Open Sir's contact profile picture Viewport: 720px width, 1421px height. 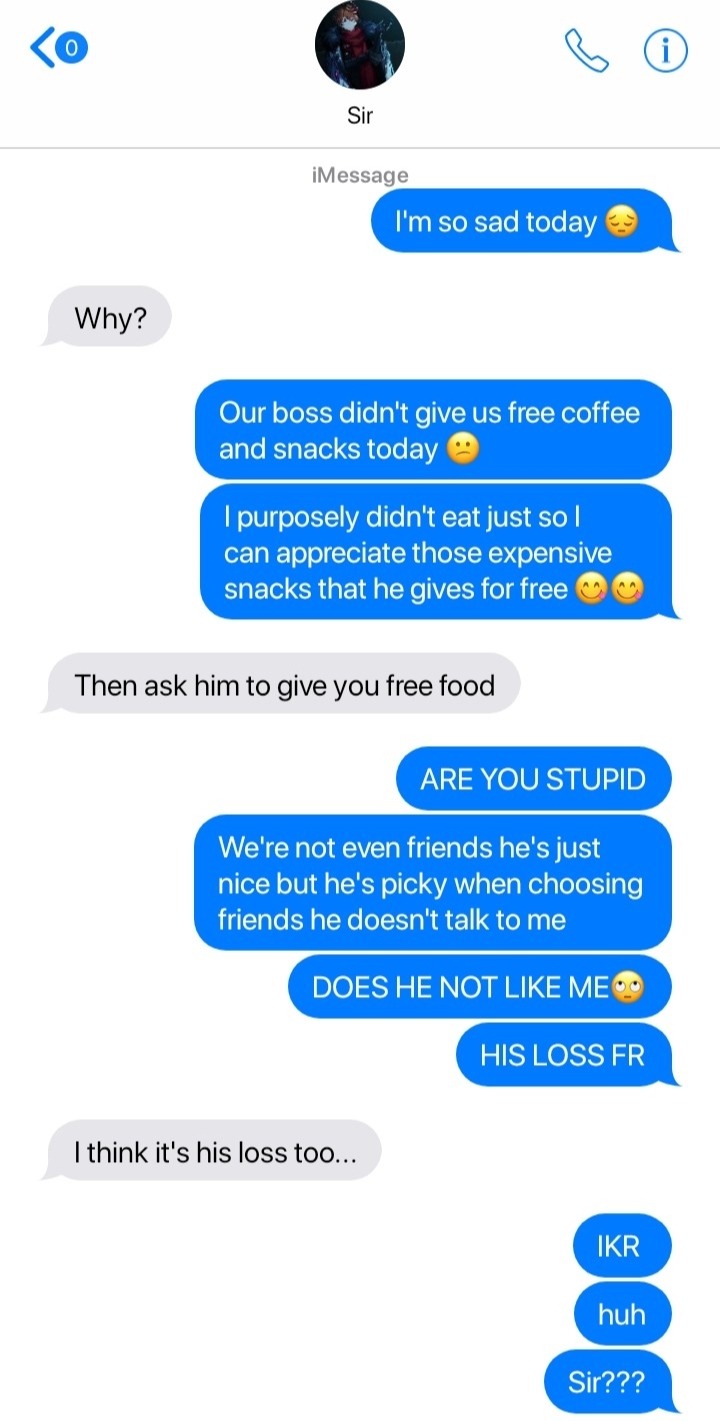(360, 45)
